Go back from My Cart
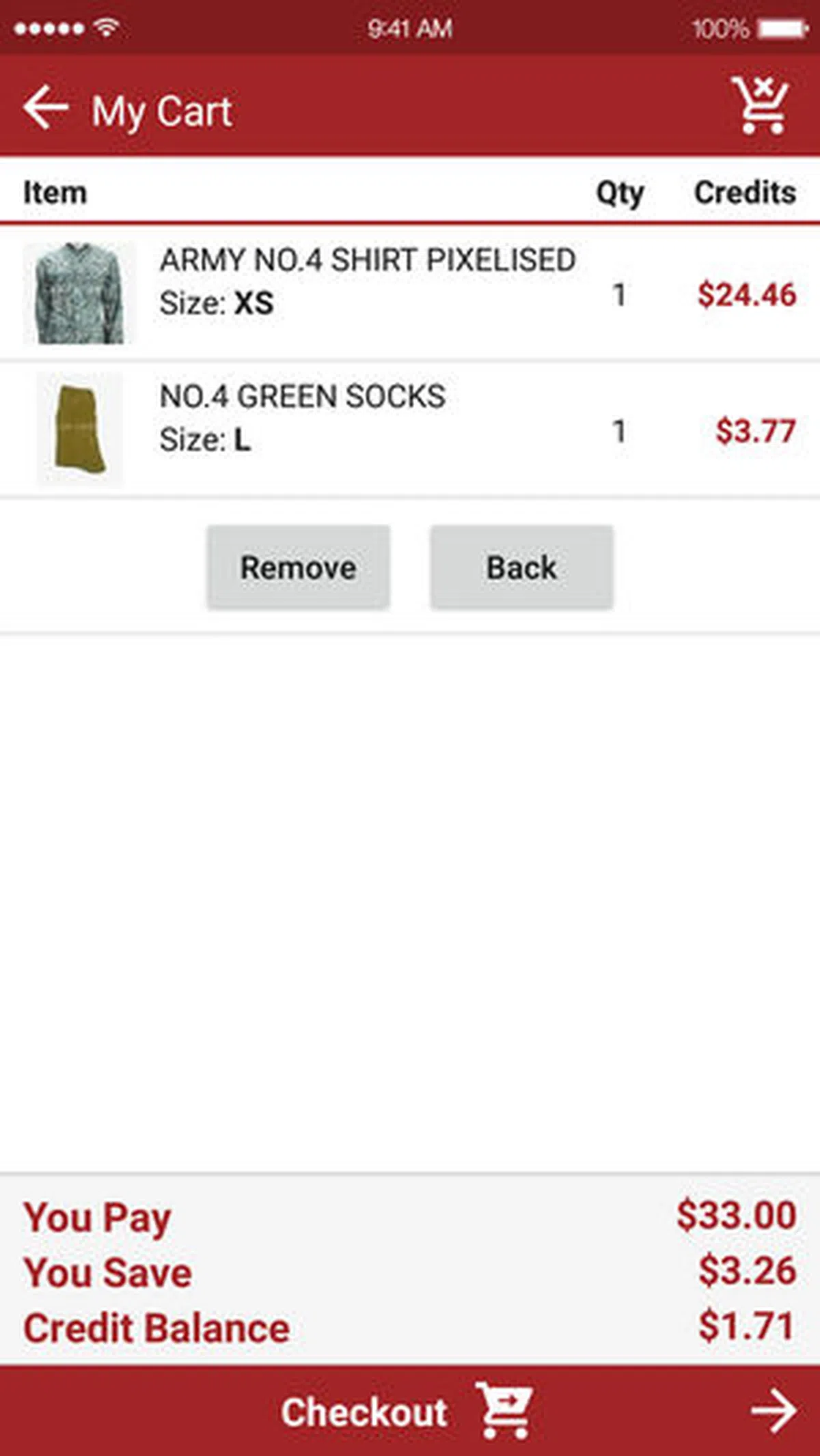The width and height of the screenshot is (820, 1456). coord(45,108)
